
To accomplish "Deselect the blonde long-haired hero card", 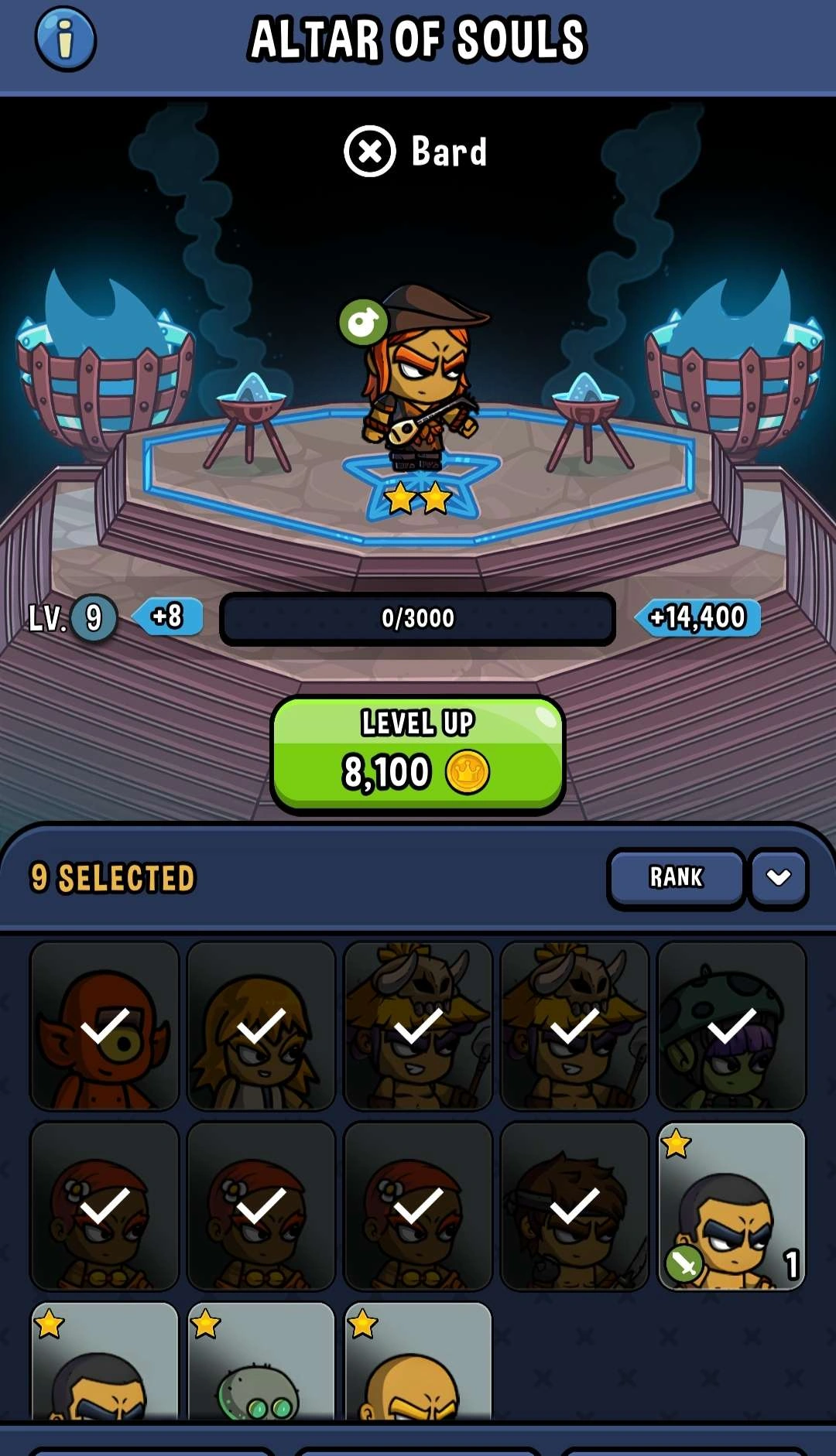I will pyautogui.click(x=261, y=1027).
